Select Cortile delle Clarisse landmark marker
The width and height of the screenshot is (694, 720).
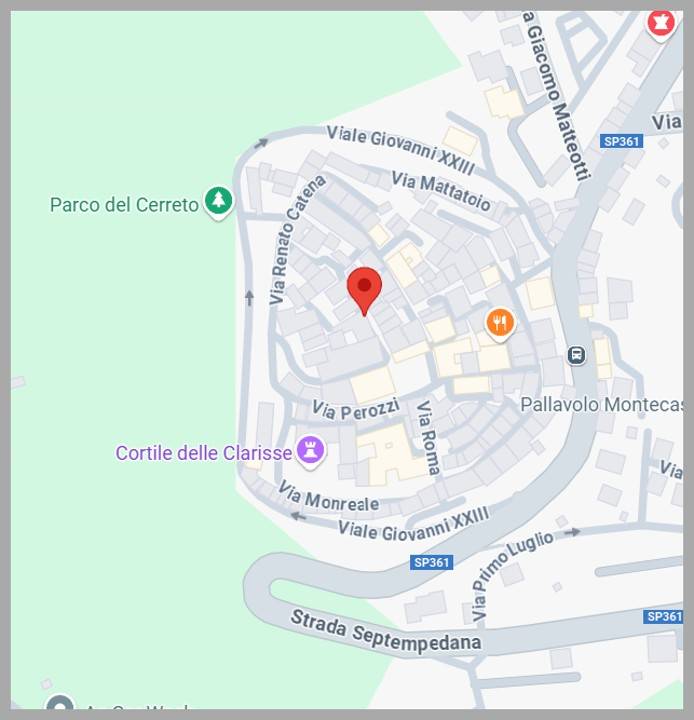coord(312,451)
